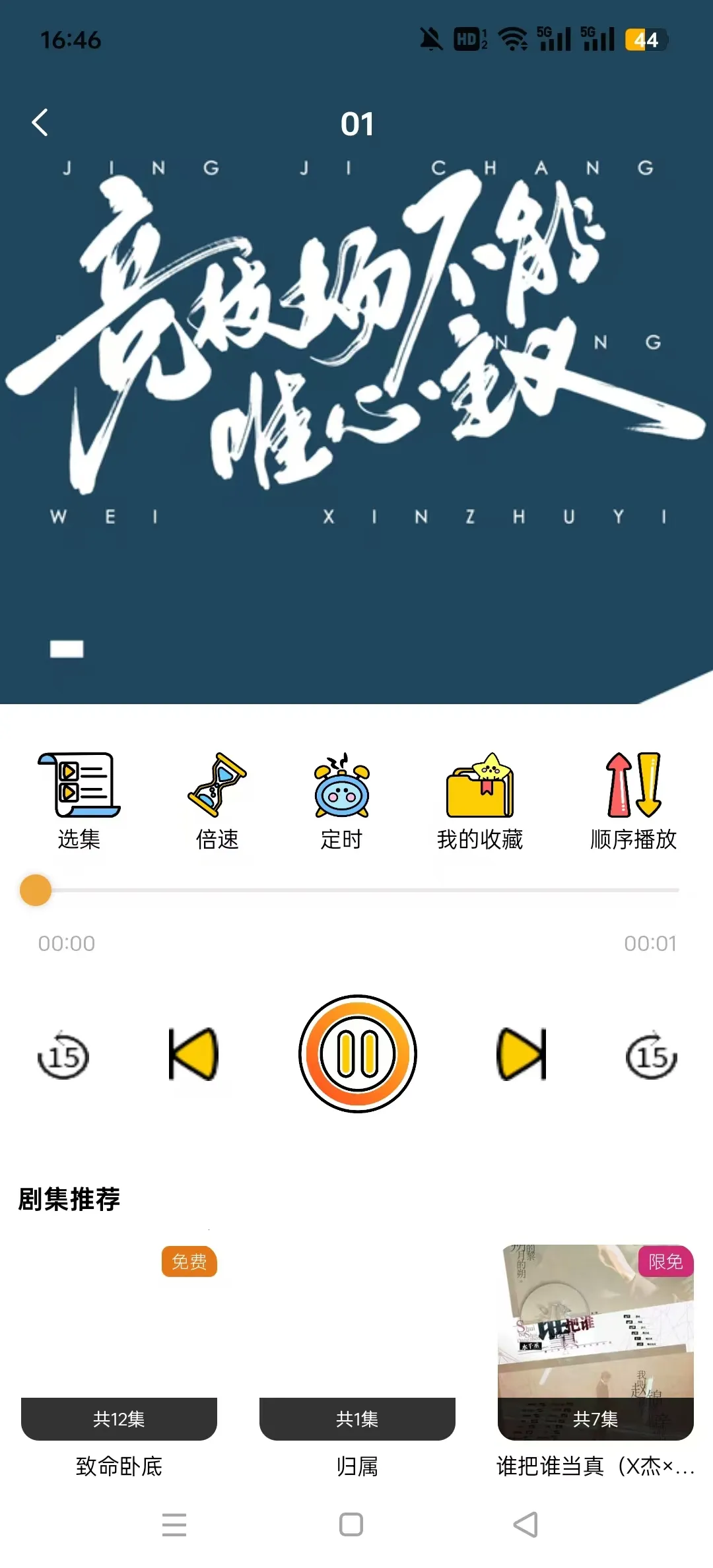Viewport: 713px width, 1568px height.
Task: Skip to the previous episode
Action: (191, 1054)
